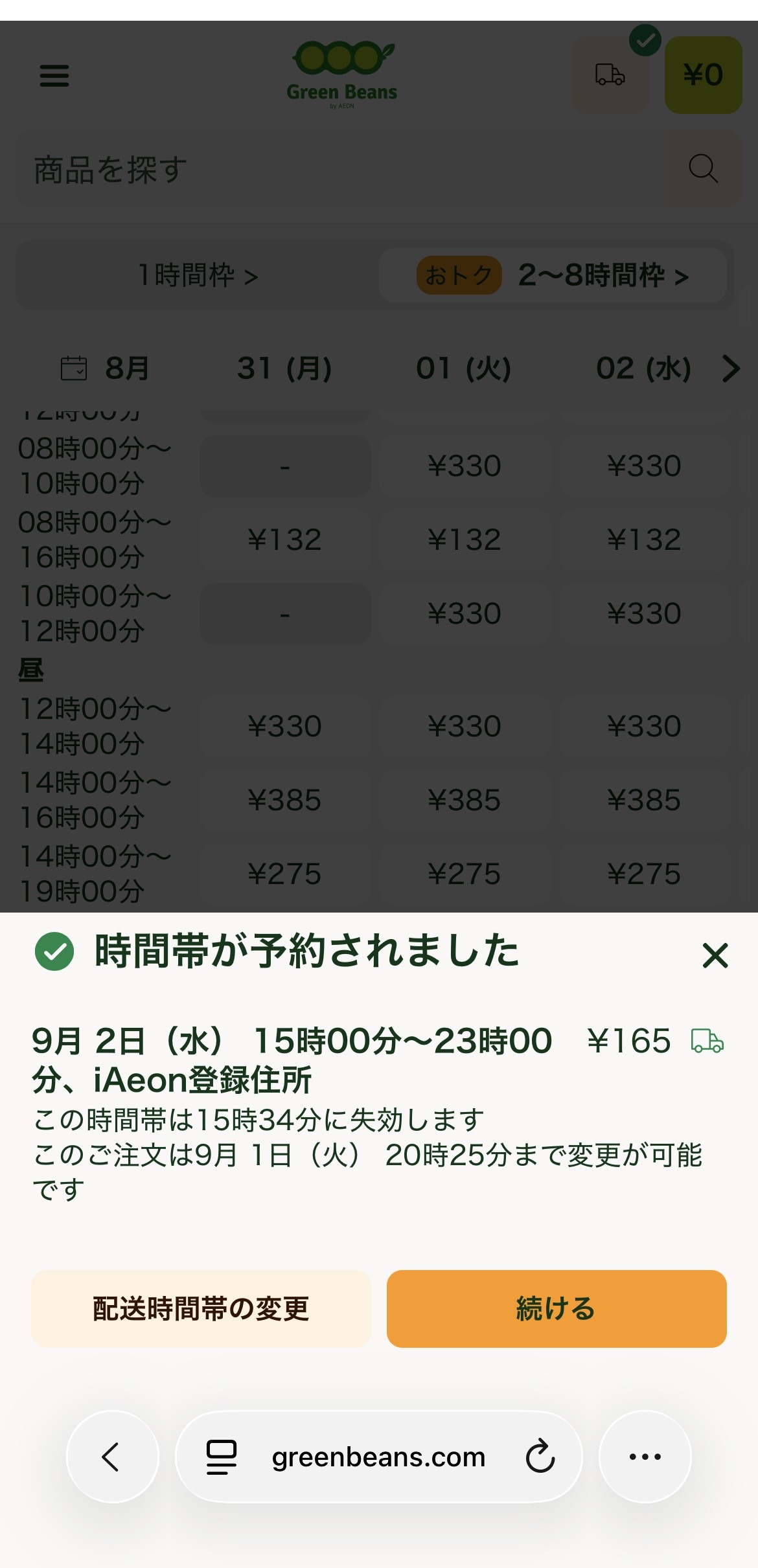Close the 時間帯が予約されました sheet
The image size is (758, 1568).
(x=715, y=955)
